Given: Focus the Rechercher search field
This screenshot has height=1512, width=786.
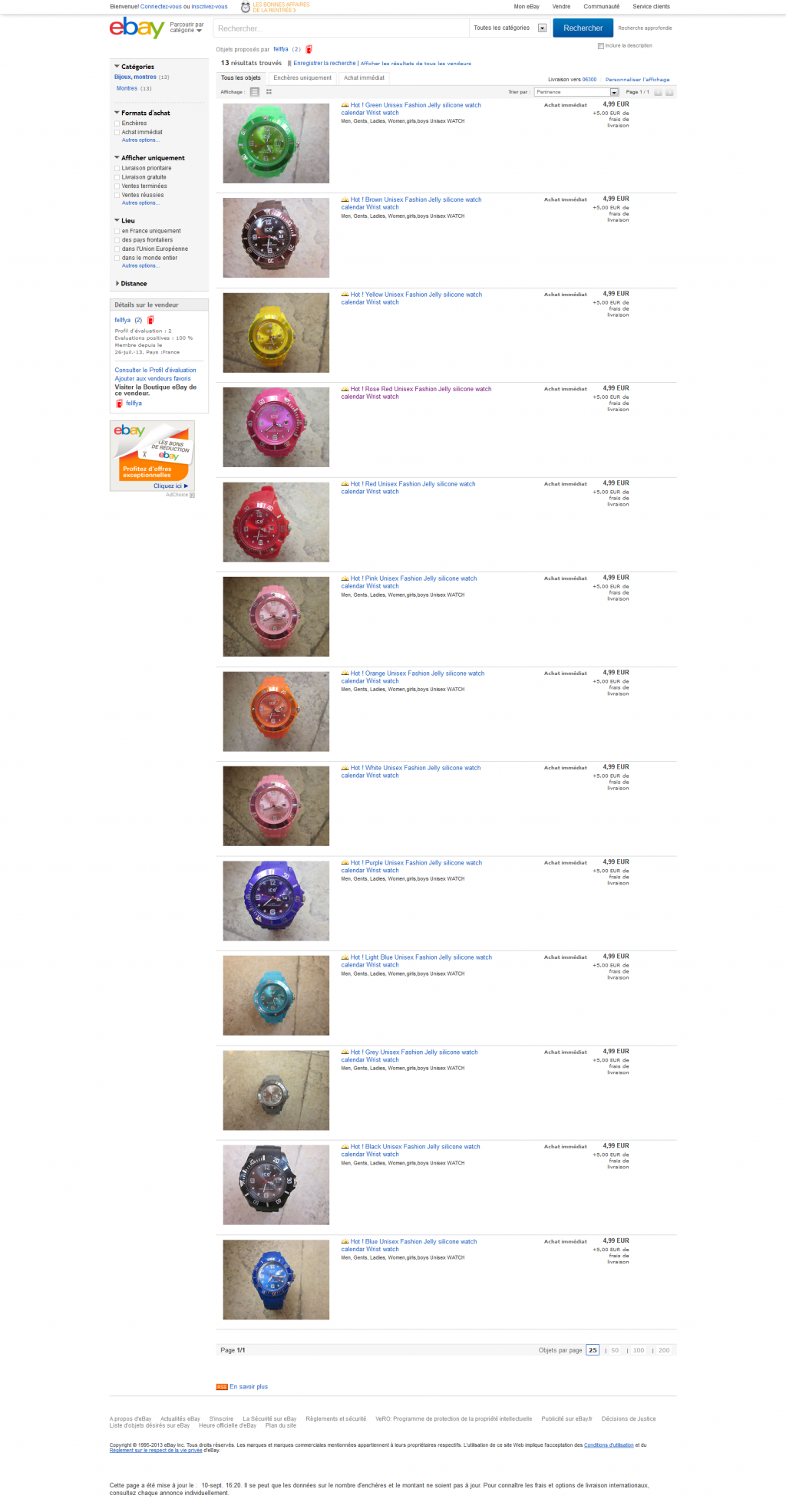Looking at the screenshot, I should 341,28.
